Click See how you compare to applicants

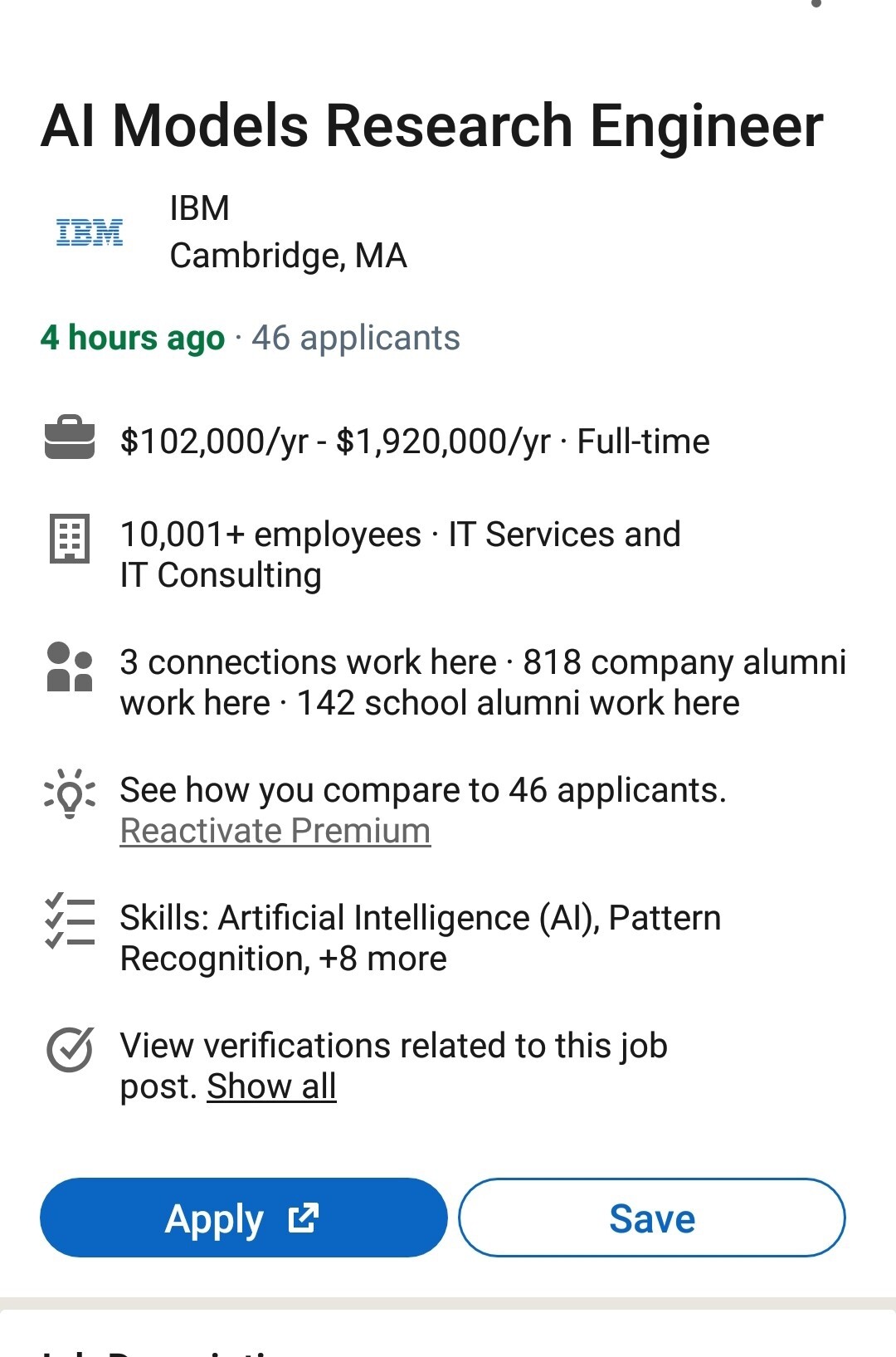pyautogui.click(x=423, y=789)
